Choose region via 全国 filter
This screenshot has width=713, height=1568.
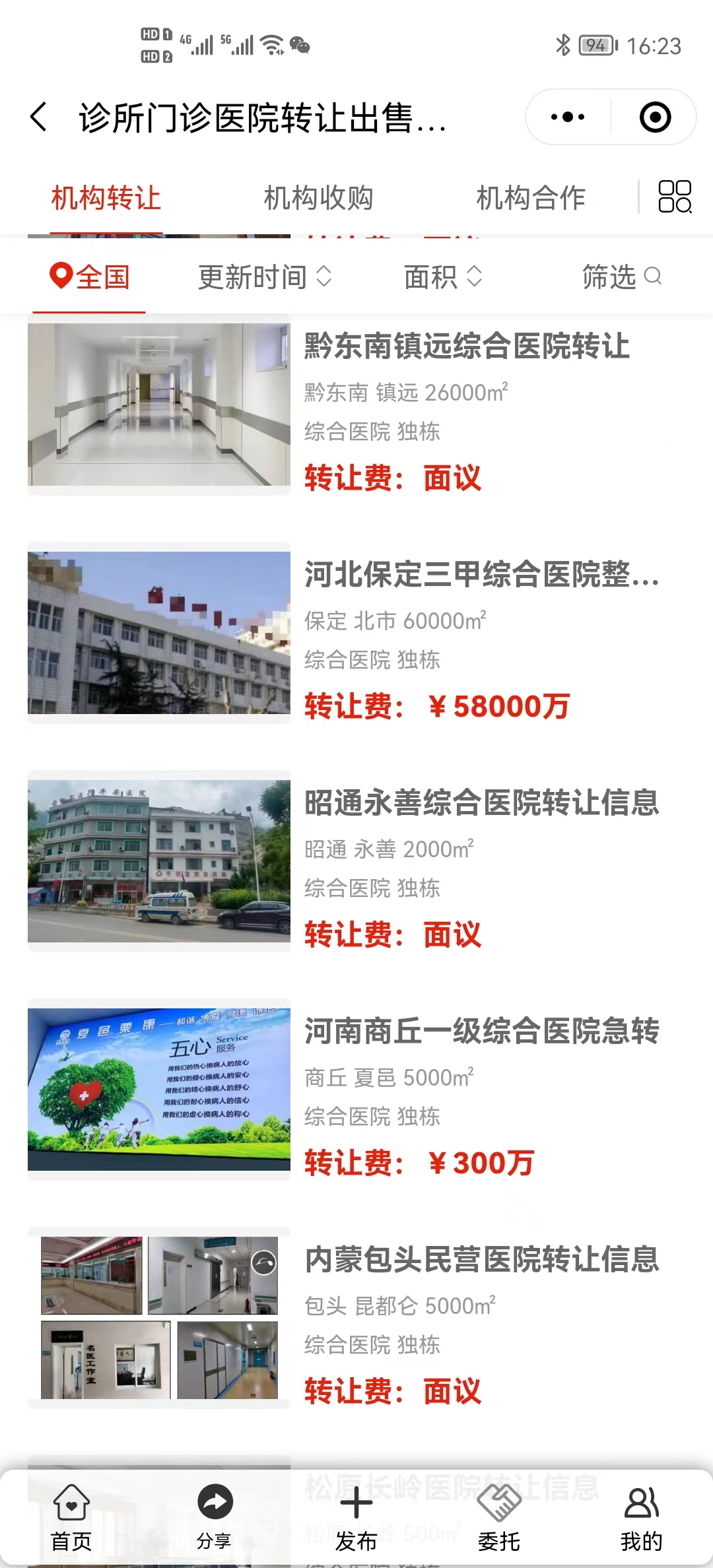[90, 277]
